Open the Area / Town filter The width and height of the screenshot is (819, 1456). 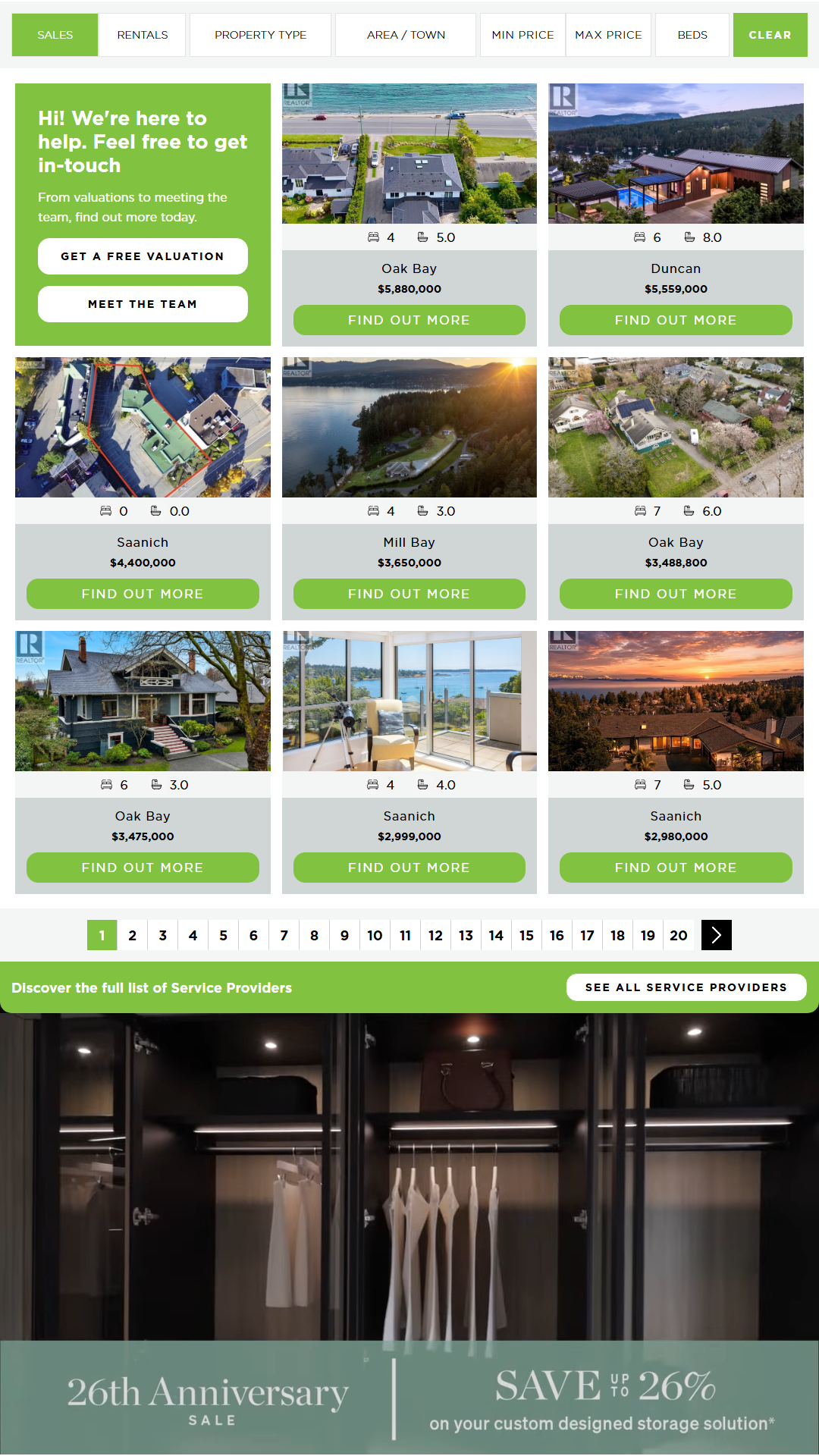coord(406,35)
